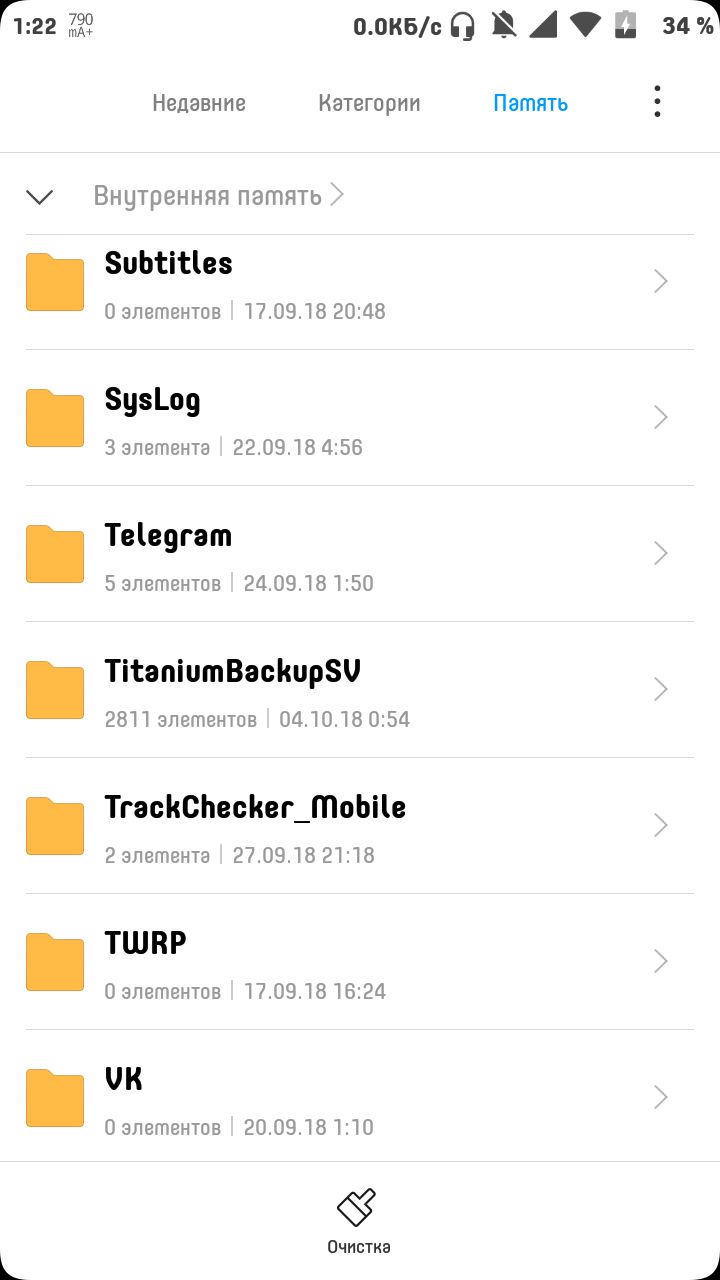The image size is (720, 1280).
Task: Switch to the Категории tab
Action: coord(369,103)
